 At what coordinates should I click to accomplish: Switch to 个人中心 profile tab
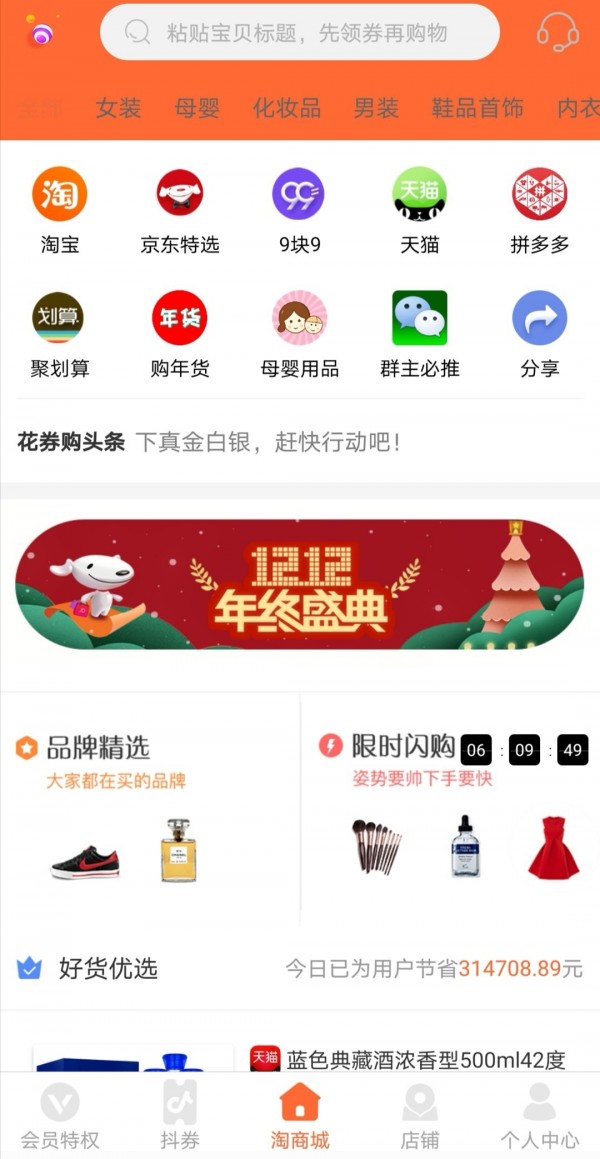(539, 1115)
